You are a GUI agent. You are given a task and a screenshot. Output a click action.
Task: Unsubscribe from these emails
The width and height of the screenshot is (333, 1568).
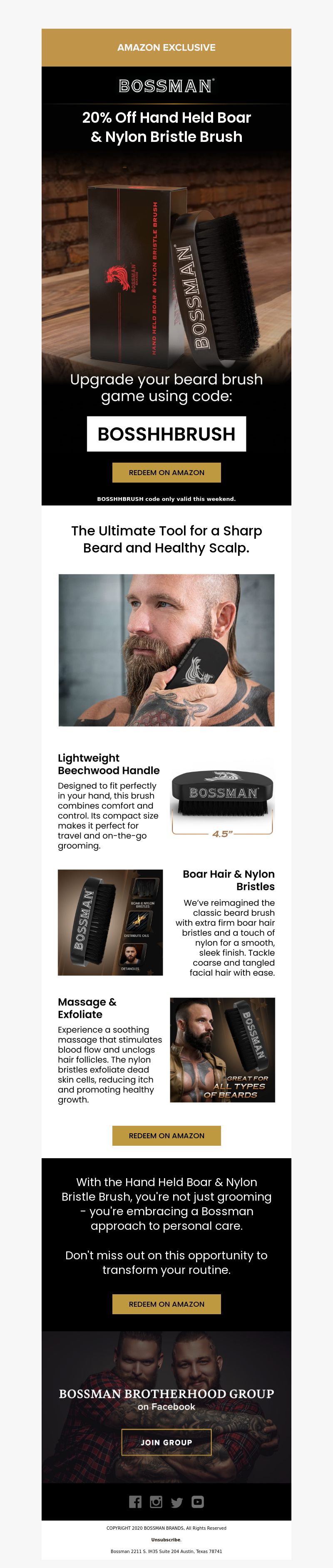(166, 1539)
